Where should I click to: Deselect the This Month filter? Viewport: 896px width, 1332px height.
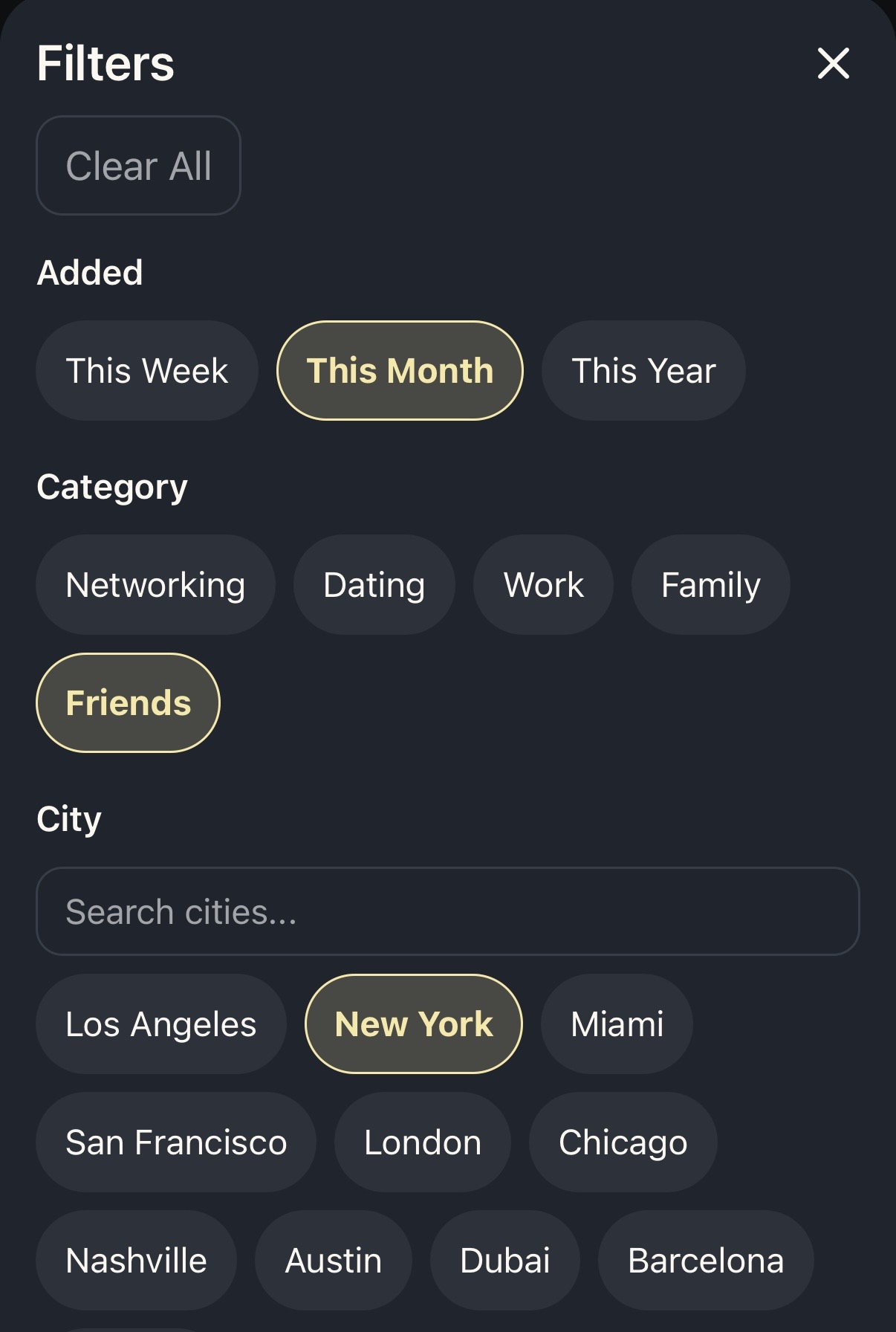400,369
